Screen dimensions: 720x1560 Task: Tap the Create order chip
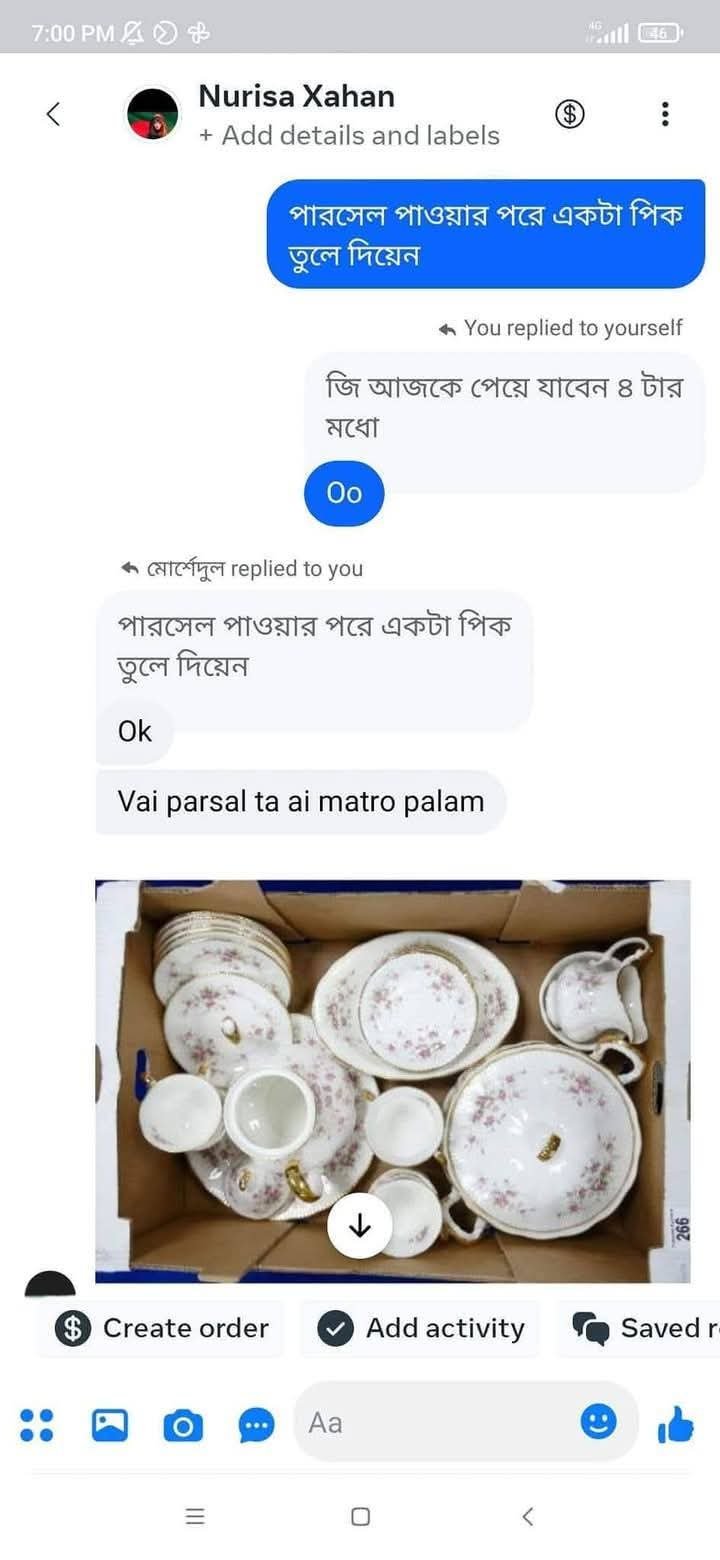[162, 1328]
